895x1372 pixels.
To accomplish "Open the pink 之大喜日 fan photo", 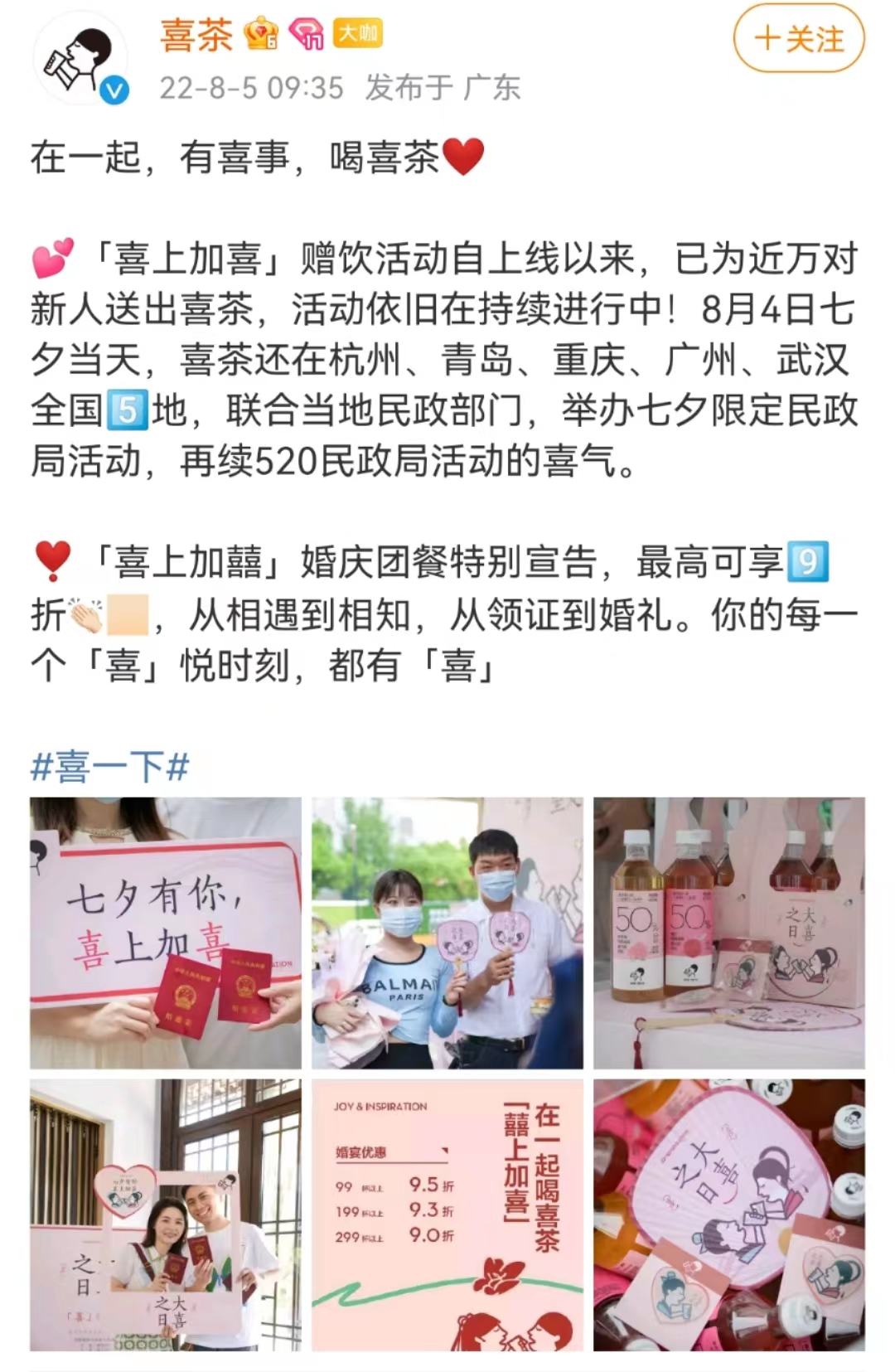I will pyautogui.click(x=729, y=1214).
